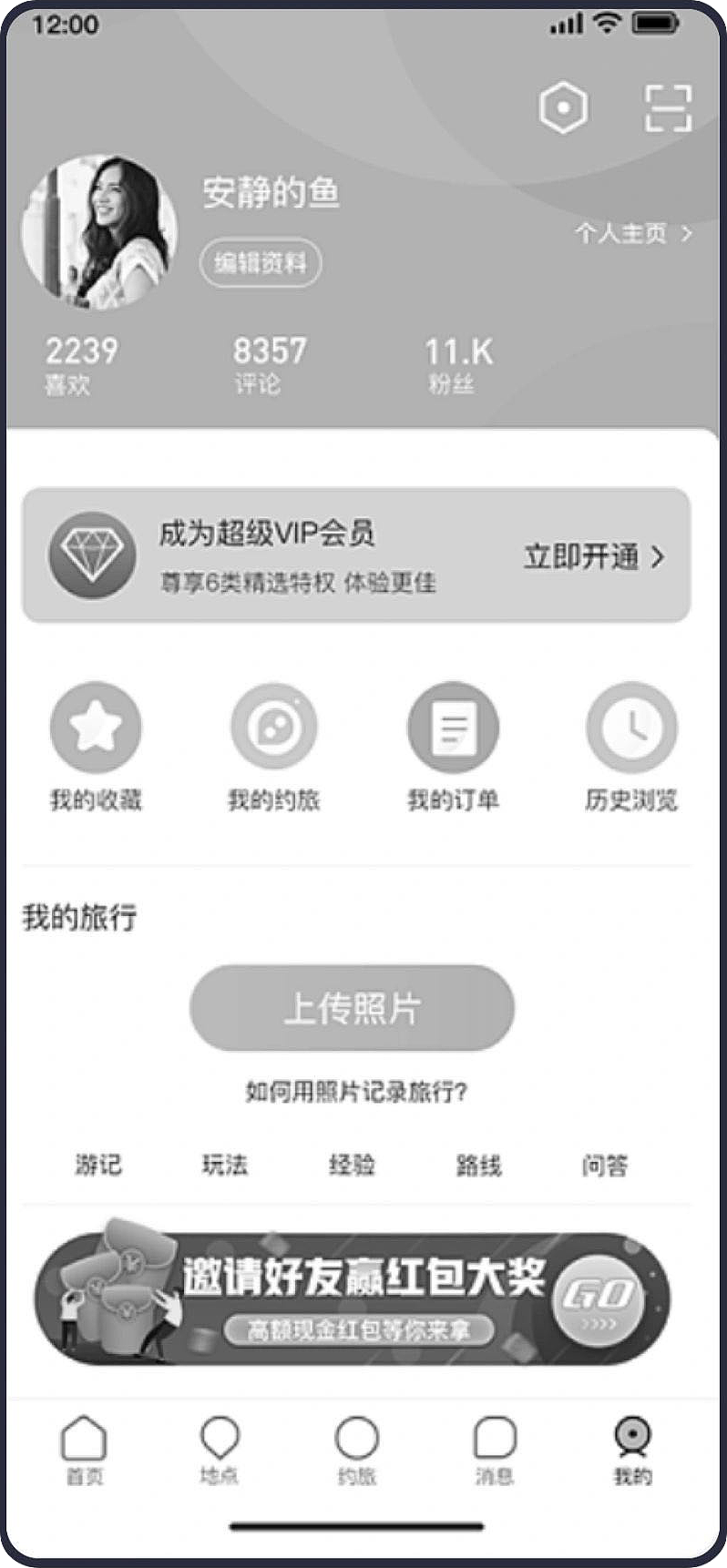Open the settings hexagon icon

click(x=562, y=106)
